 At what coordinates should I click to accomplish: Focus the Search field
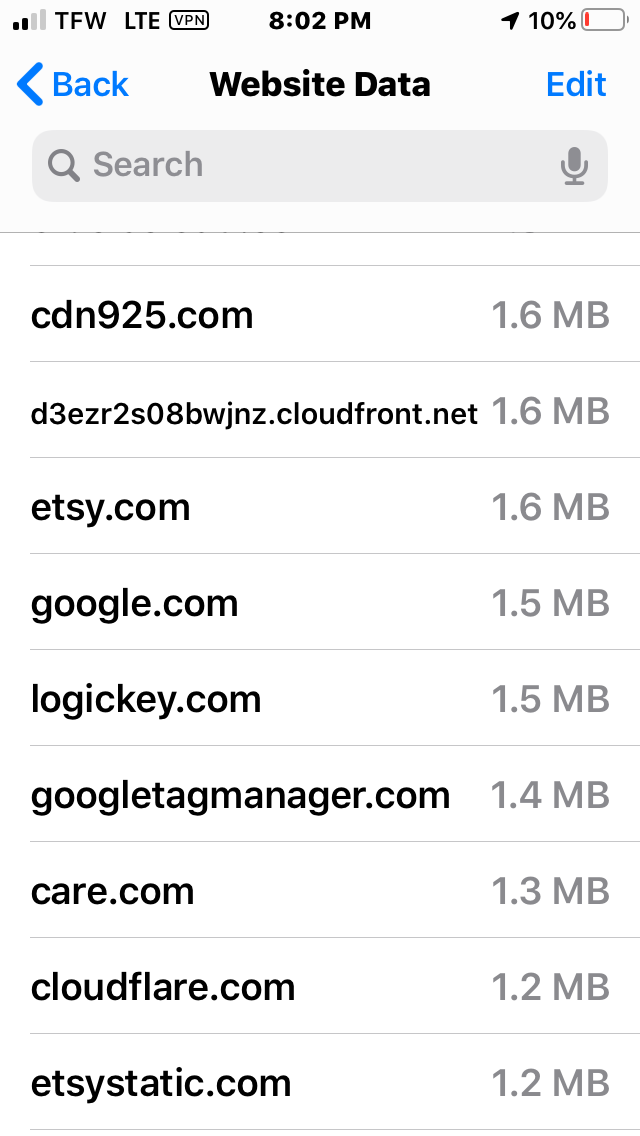tap(300, 165)
